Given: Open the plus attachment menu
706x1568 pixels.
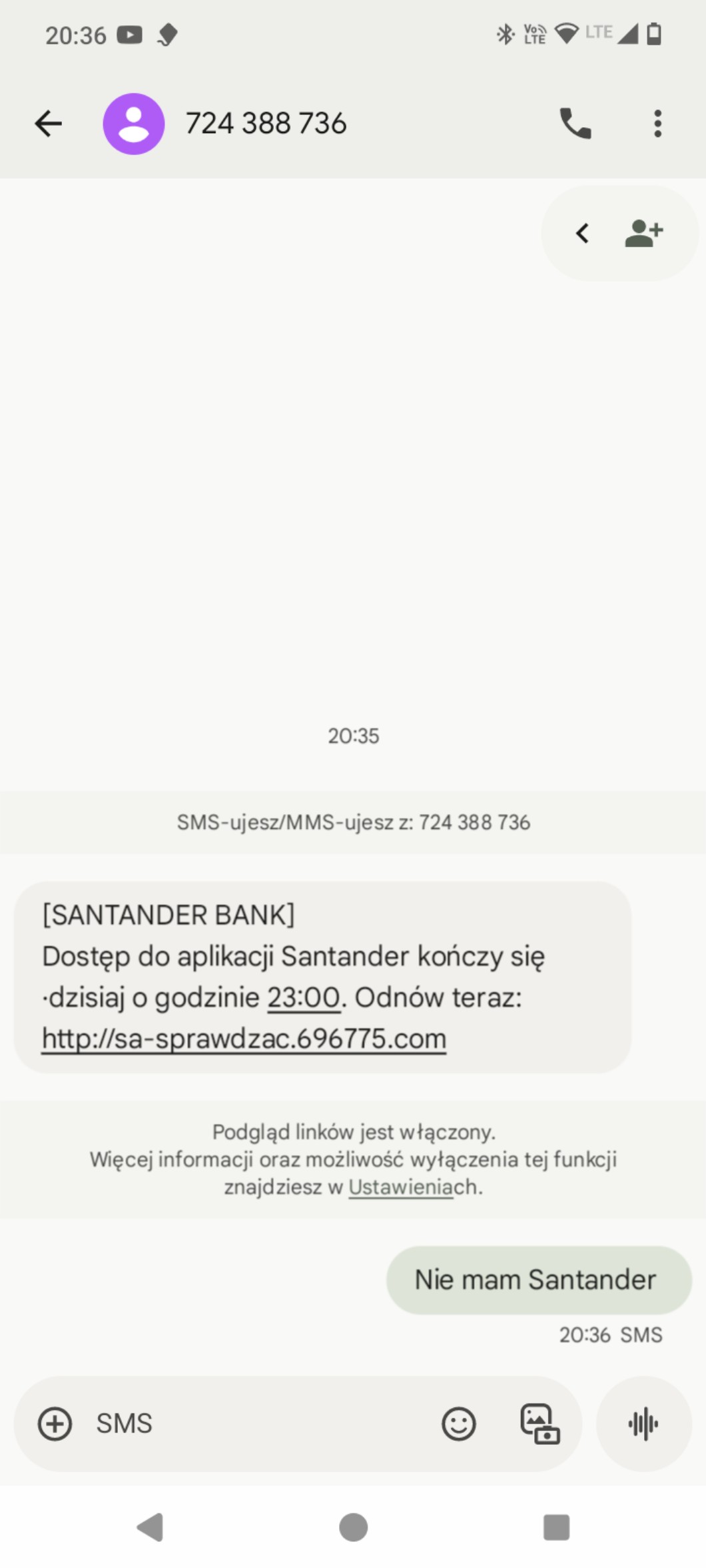Looking at the screenshot, I should pyautogui.click(x=55, y=1424).
